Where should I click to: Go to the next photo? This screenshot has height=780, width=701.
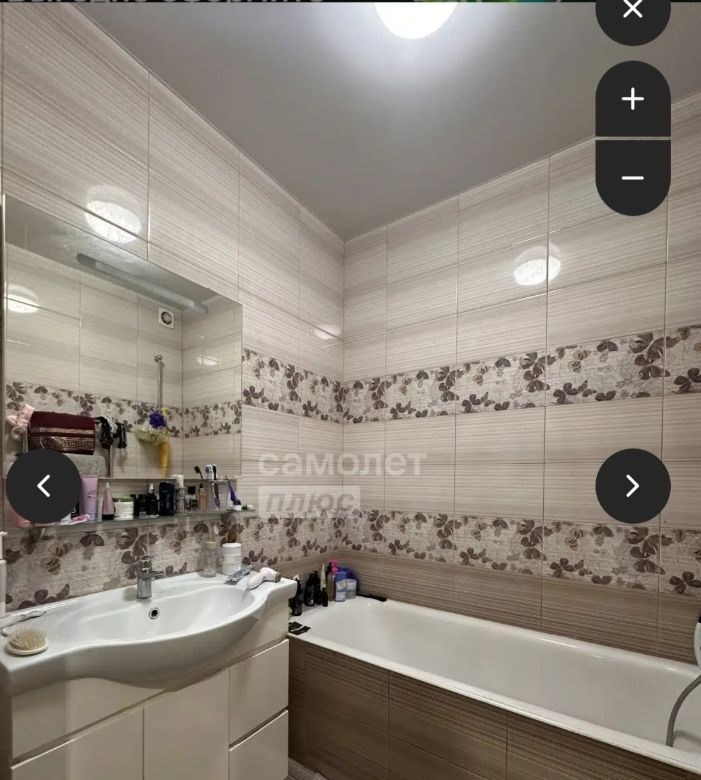pos(632,486)
